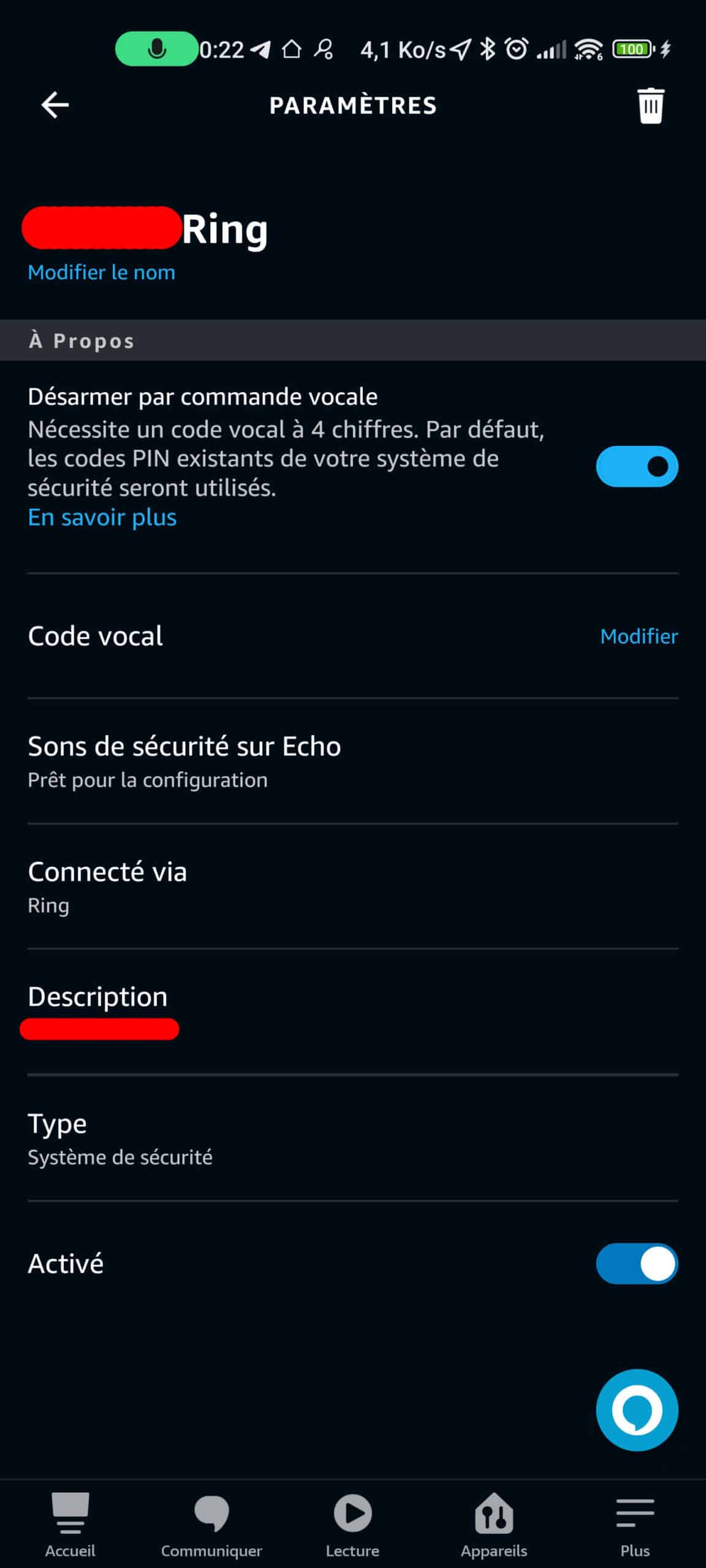Turn off the Activé switch
The image size is (706, 1568).
click(x=637, y=1264)
